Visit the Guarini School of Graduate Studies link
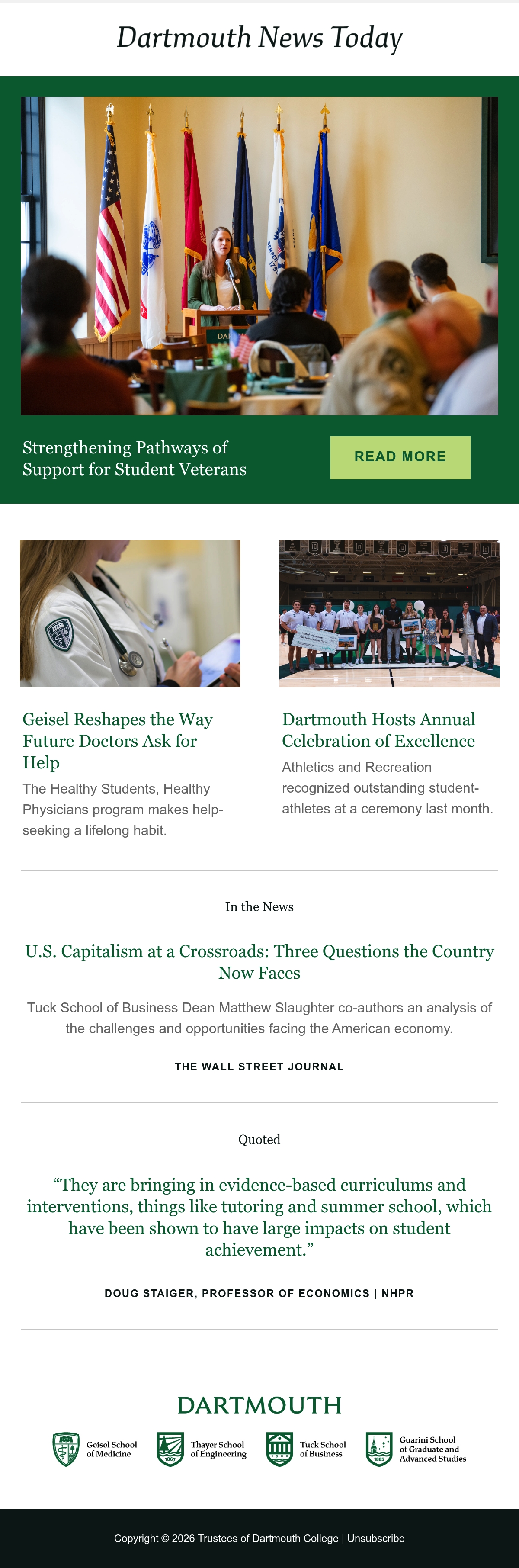The image size is (519, 1568). pyautogui.click(x=416, y=1449)
